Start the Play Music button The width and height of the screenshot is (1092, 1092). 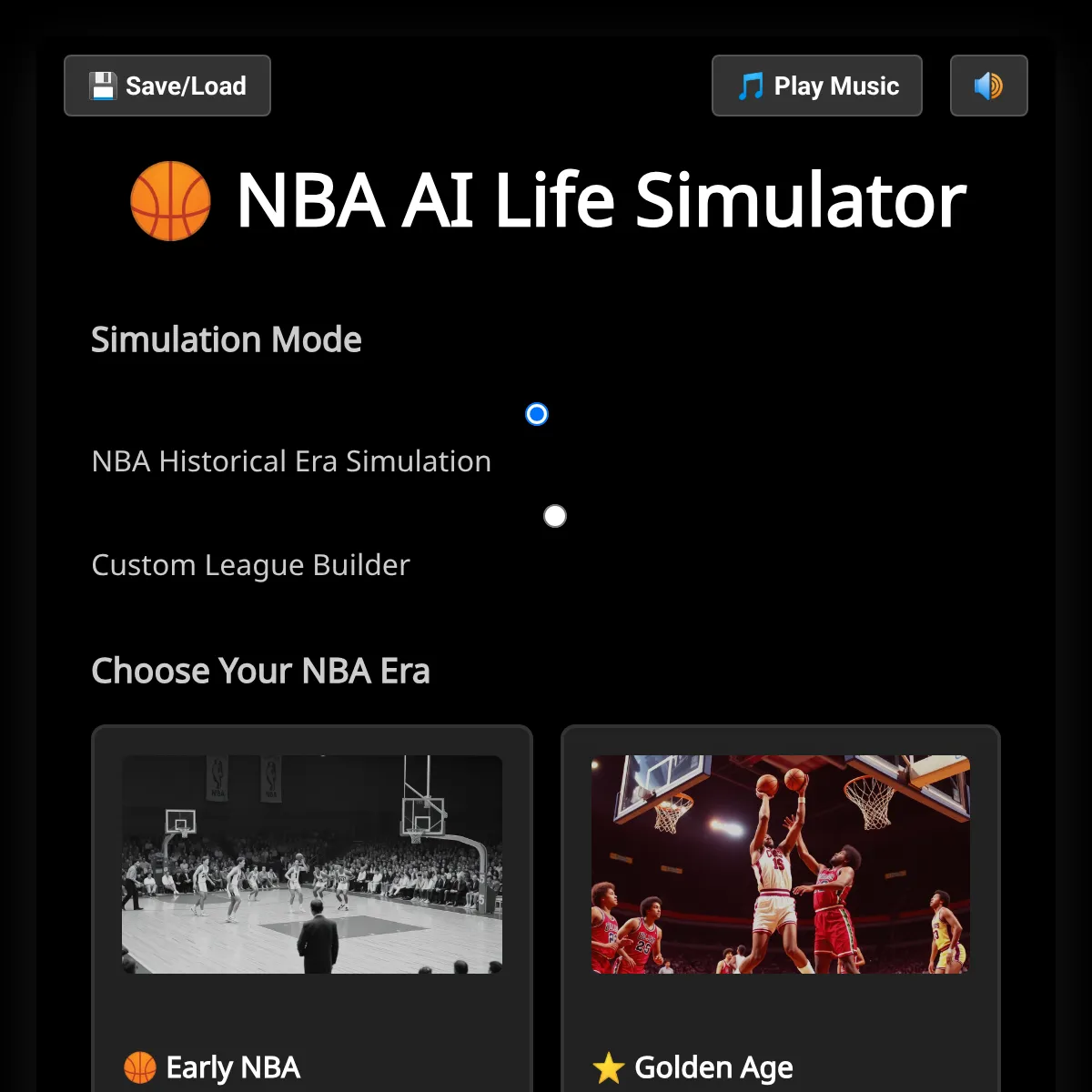click(816, 86)
